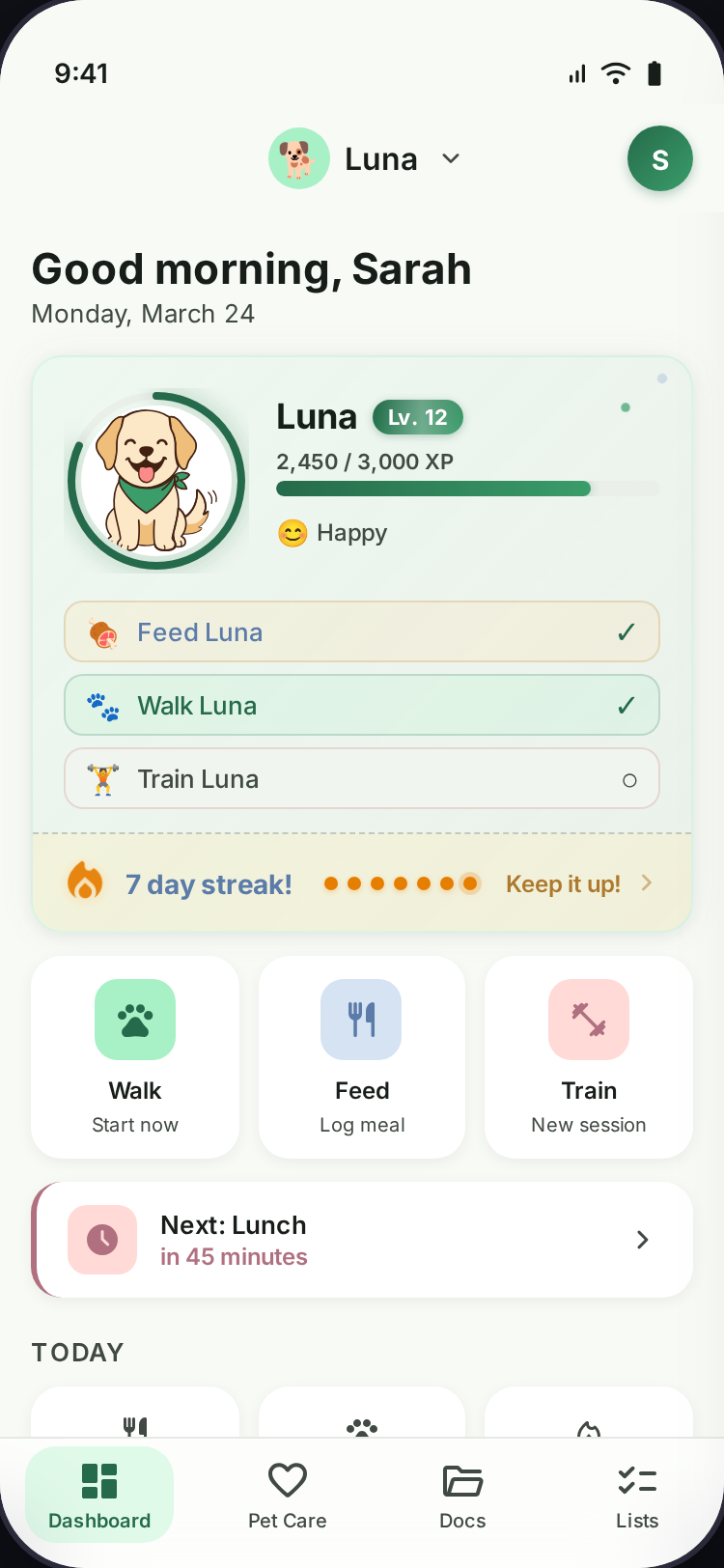Open the Luna pet selector dropdown
The width and height of the screenshot is (724, 1568).
(367, 159)
